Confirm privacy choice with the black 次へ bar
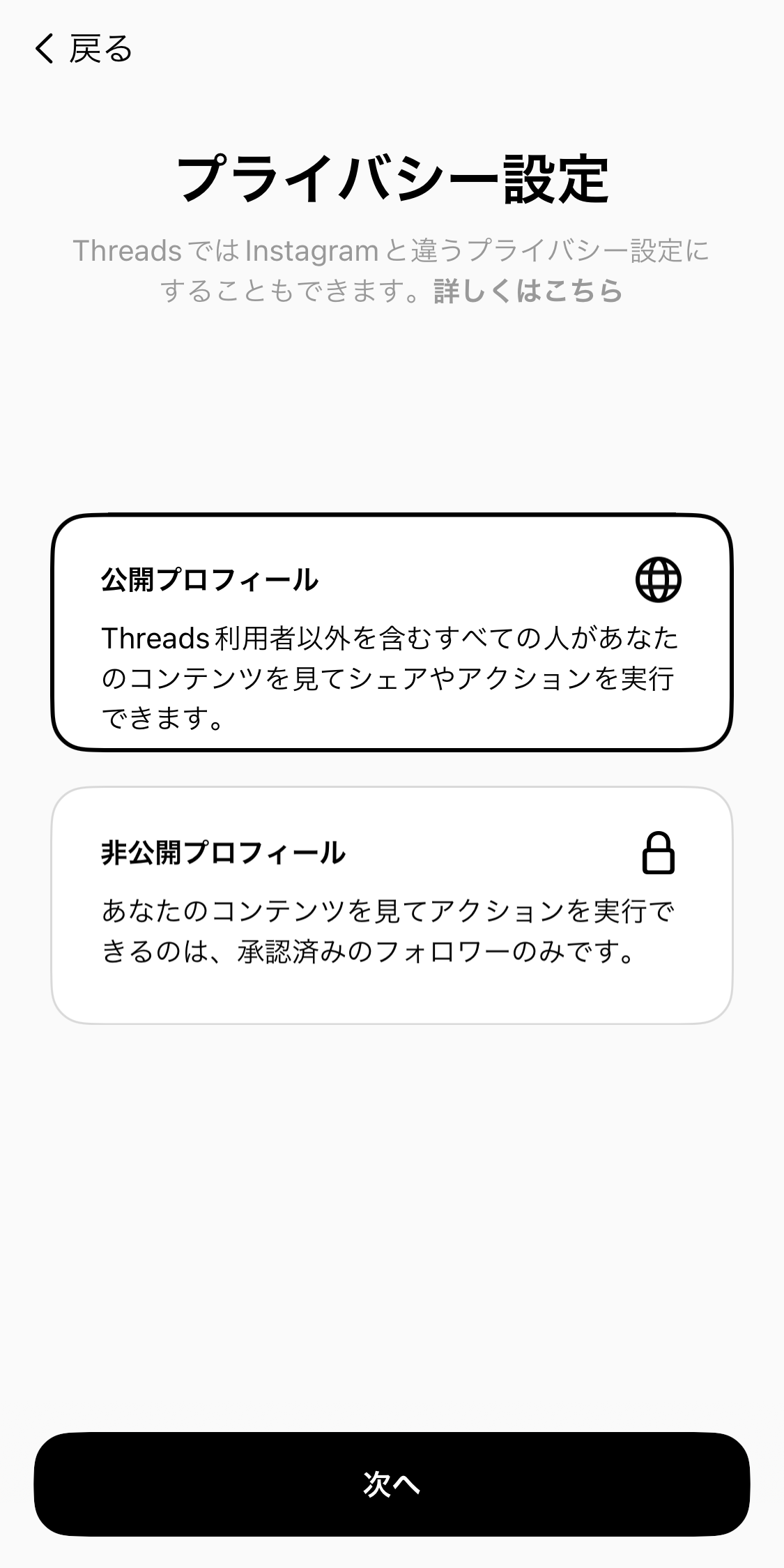The image size is (784, 1568). coord(392,1484)
